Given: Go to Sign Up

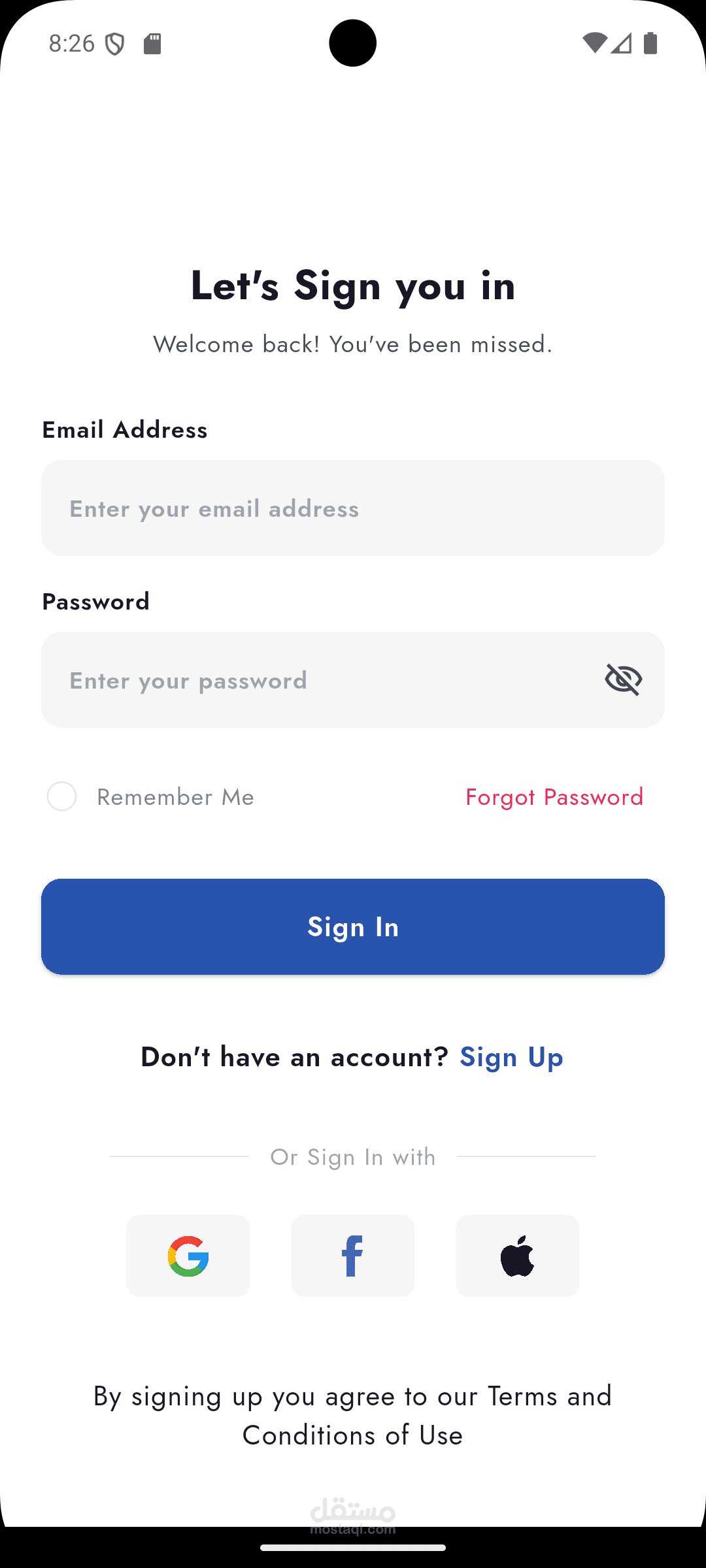Looking at the screenshot, I should [x=511, y=1057].
